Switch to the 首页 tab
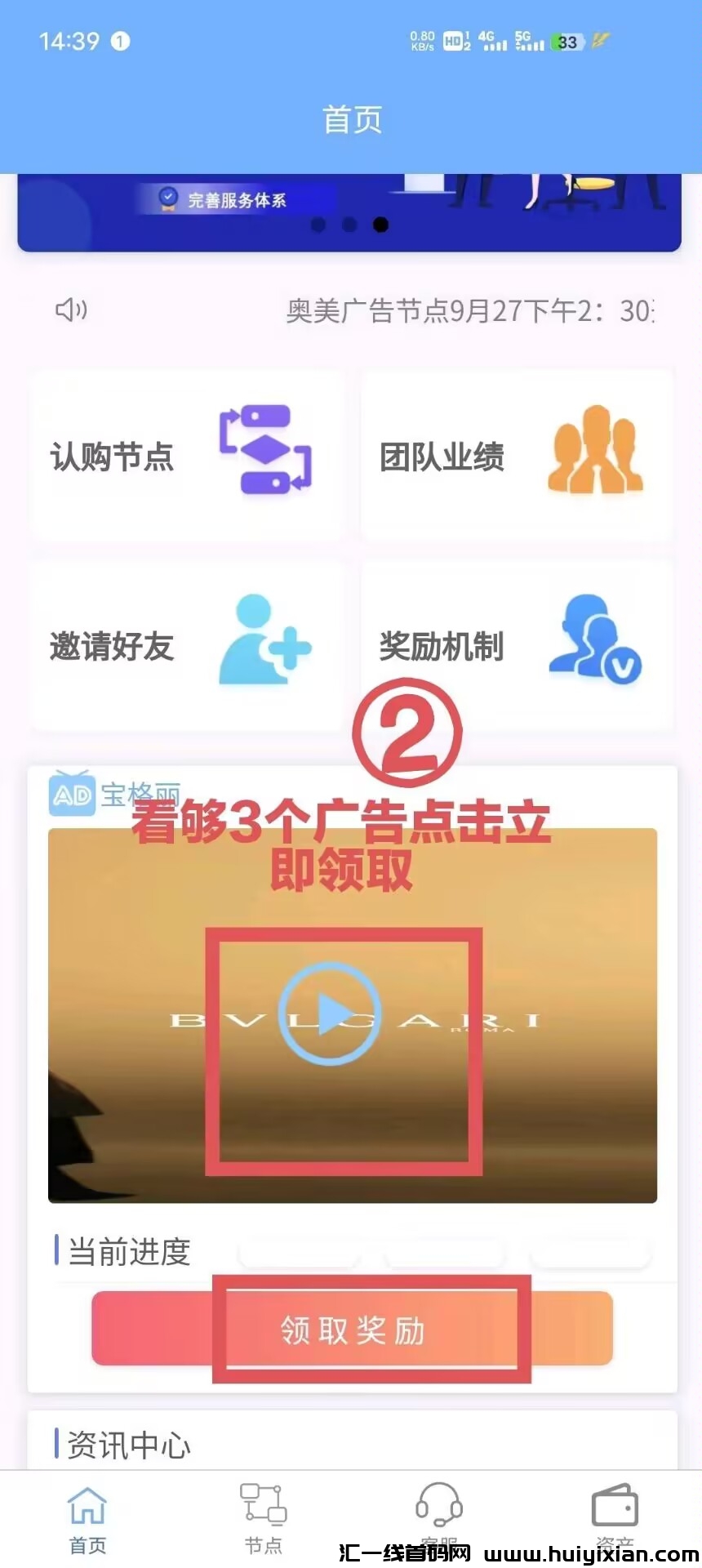This screenshot has width=702, height=1568. click(x=87, y=1517)
